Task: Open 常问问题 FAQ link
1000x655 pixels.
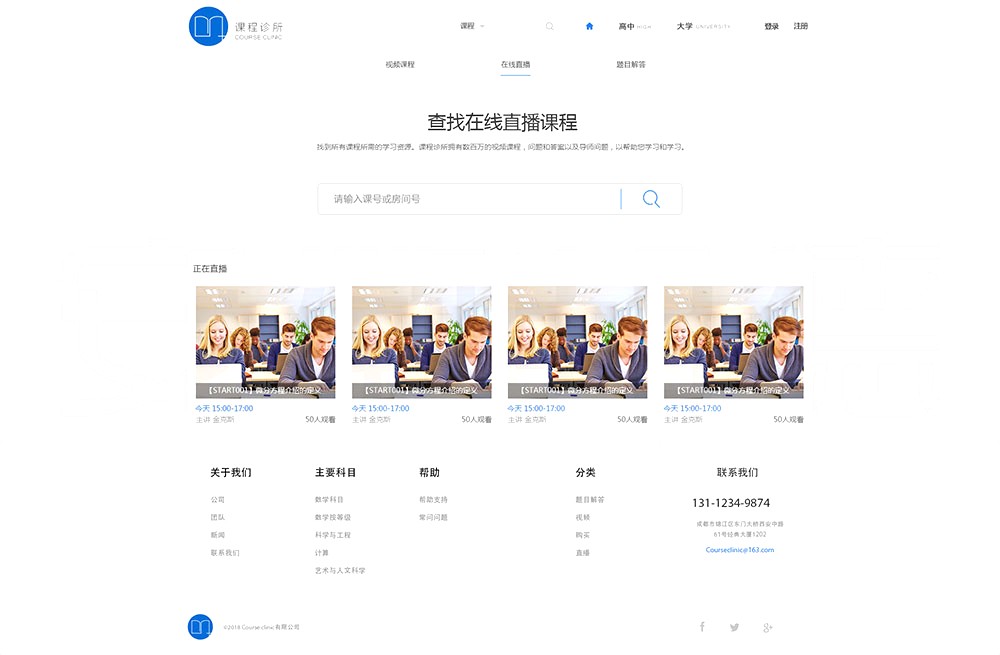Action: [x=433, y=518]
